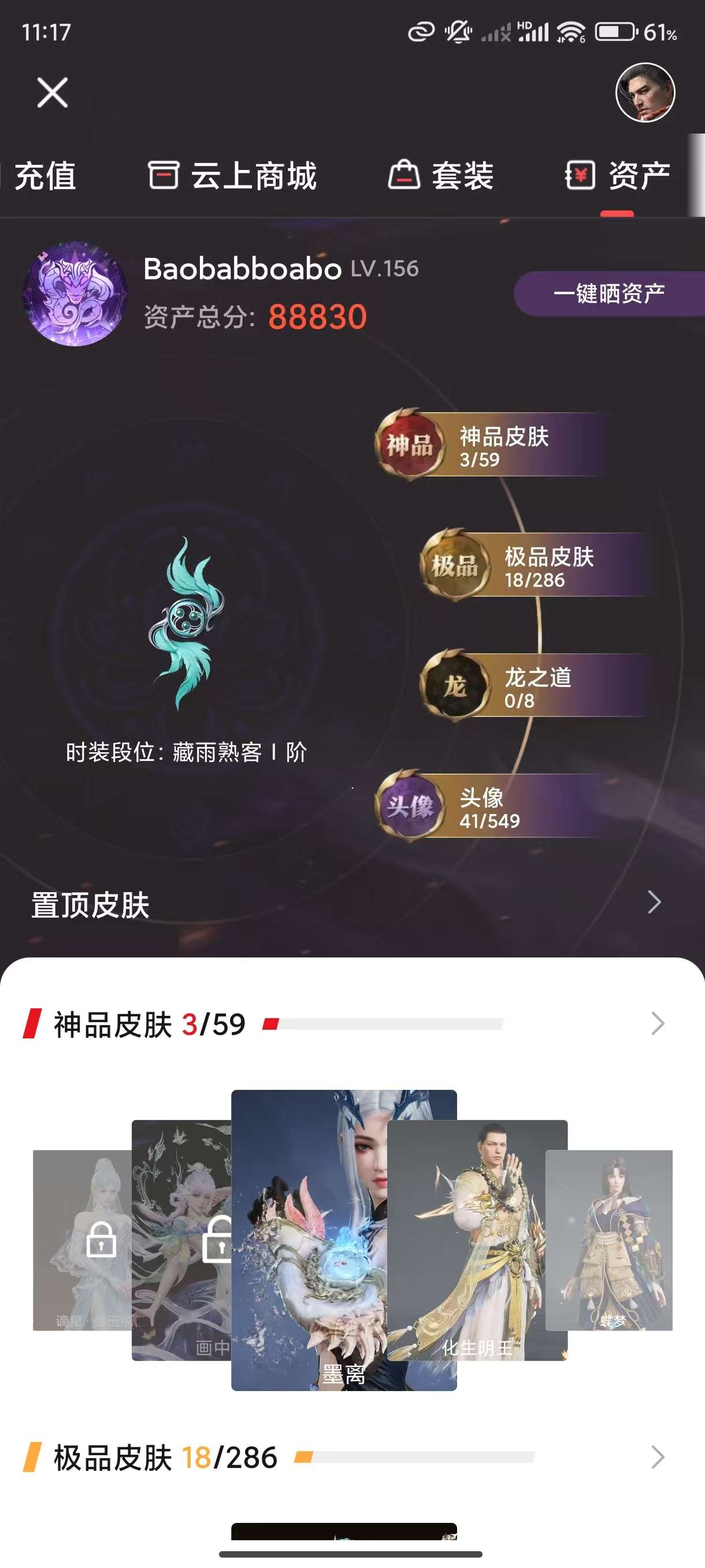
Task: Switch to the 云上商城 tab
Action: (x=232, y=176)
